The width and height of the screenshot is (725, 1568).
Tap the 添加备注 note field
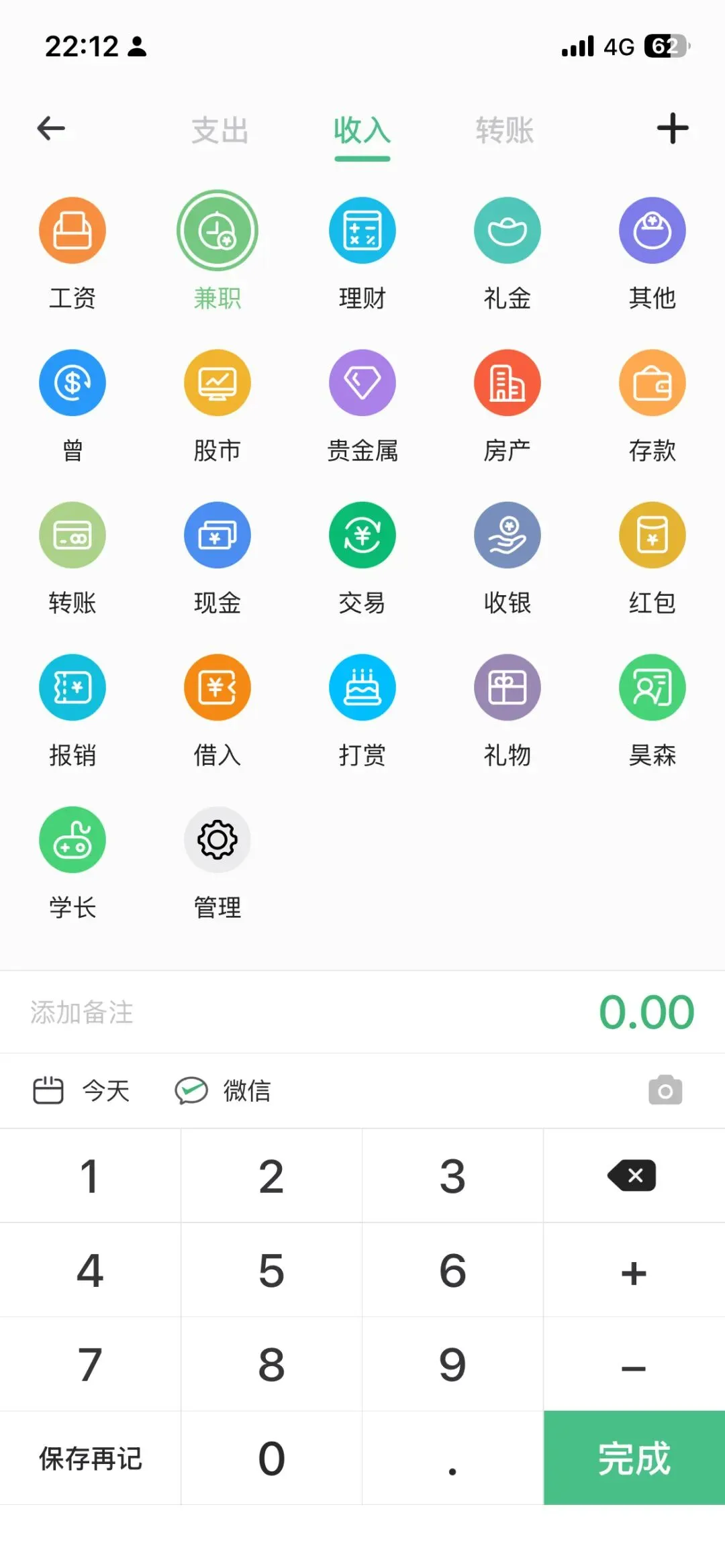[x=82, y=1012]
